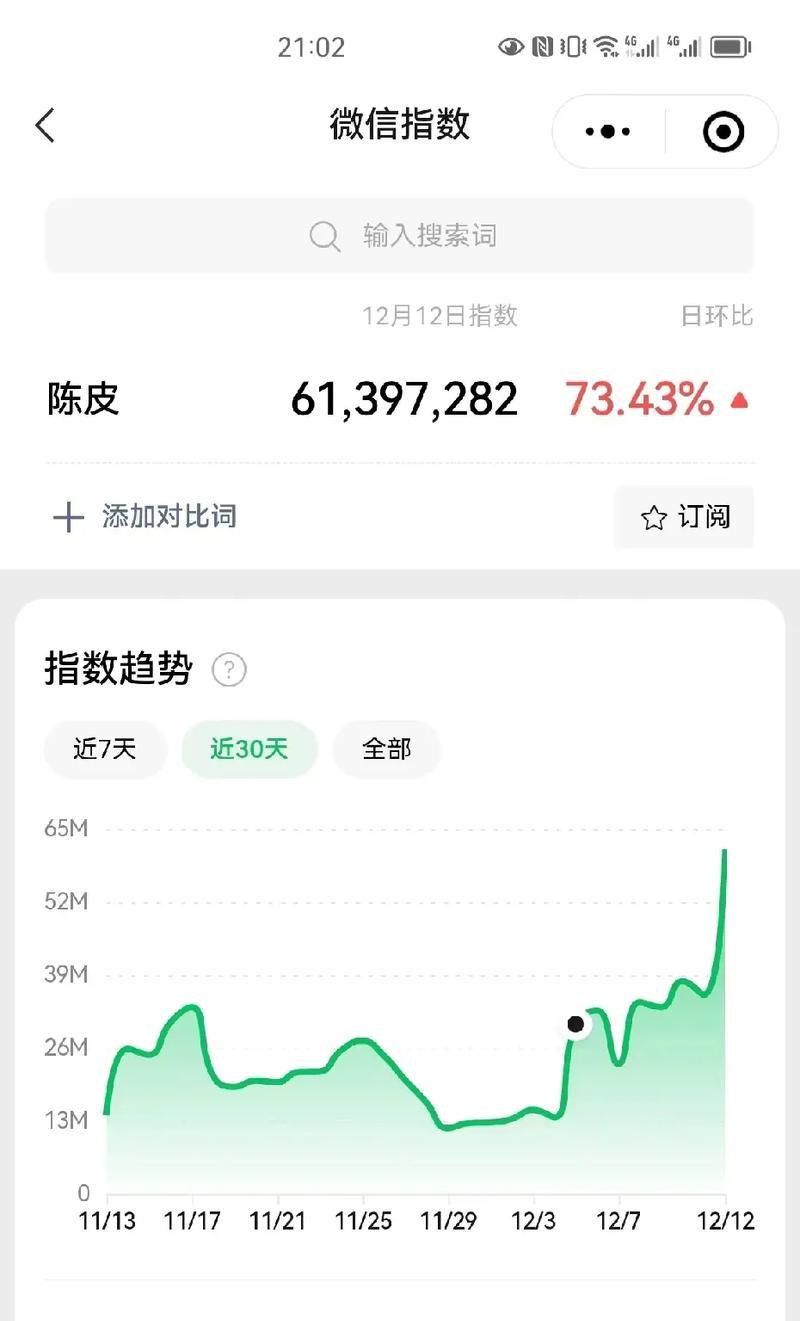Subscribe with the 订阅 star button

point(684,517)
